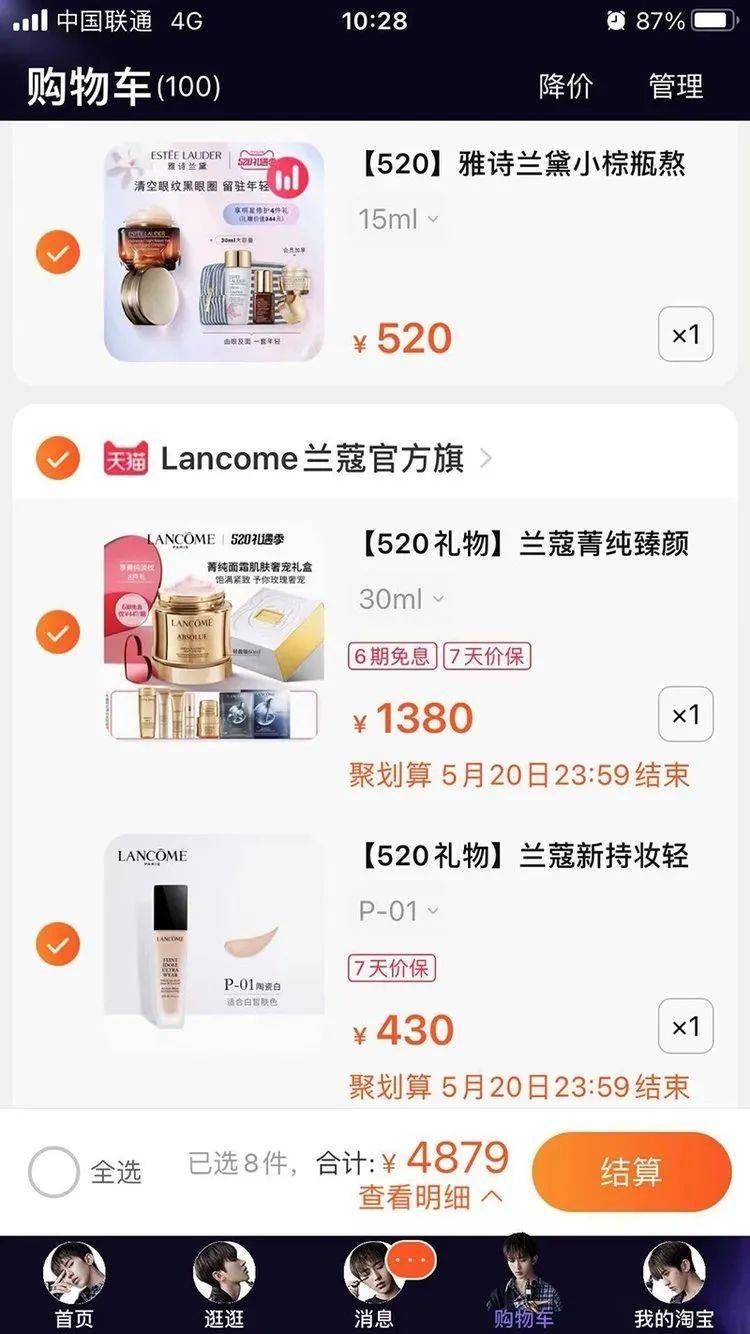Open the 首页 tab in bottom navigation

click(75, 1290)
